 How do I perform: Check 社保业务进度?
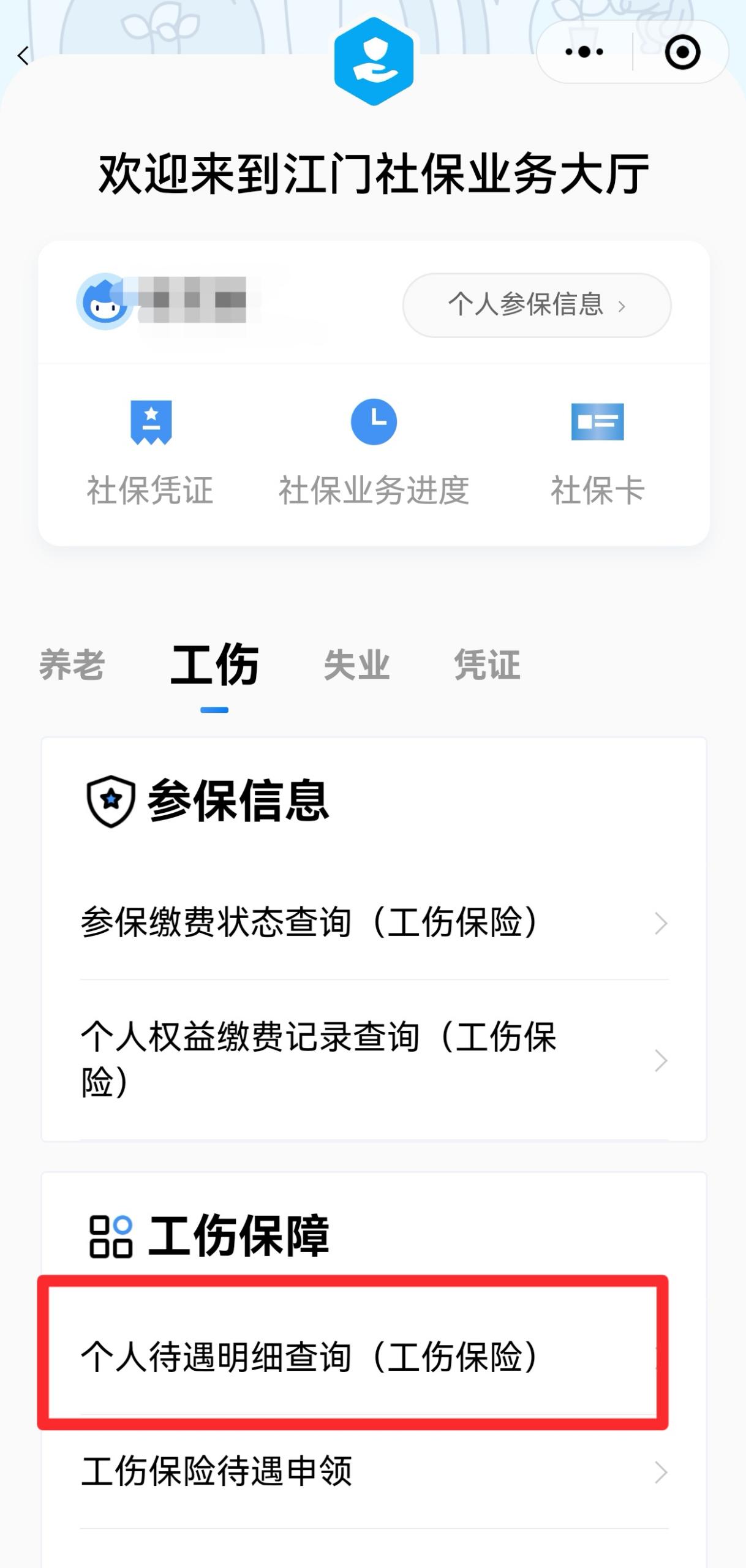374,452
